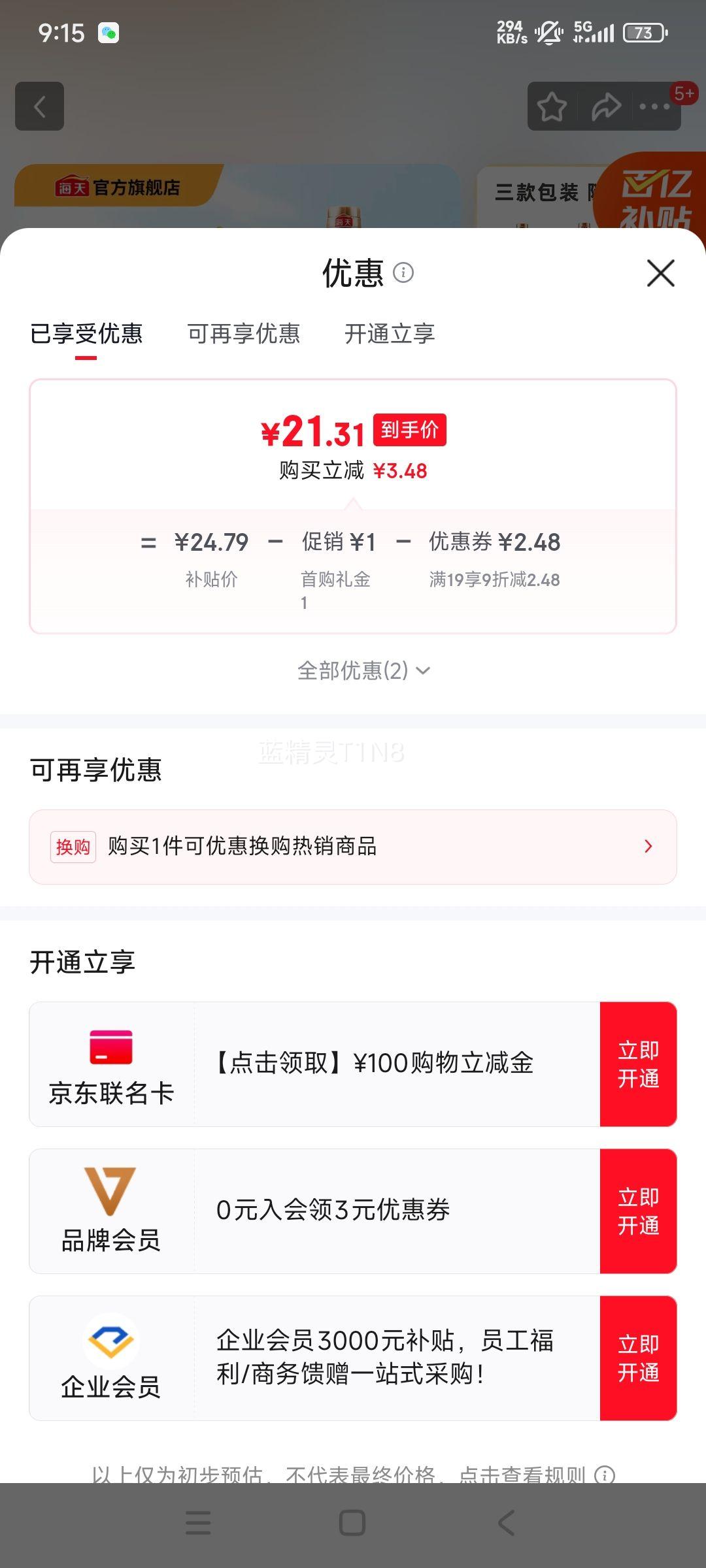Expand 全部优惠(2) to view all discounts
The height and width of the screenshot is (1568, 706).
click(363, 669)
